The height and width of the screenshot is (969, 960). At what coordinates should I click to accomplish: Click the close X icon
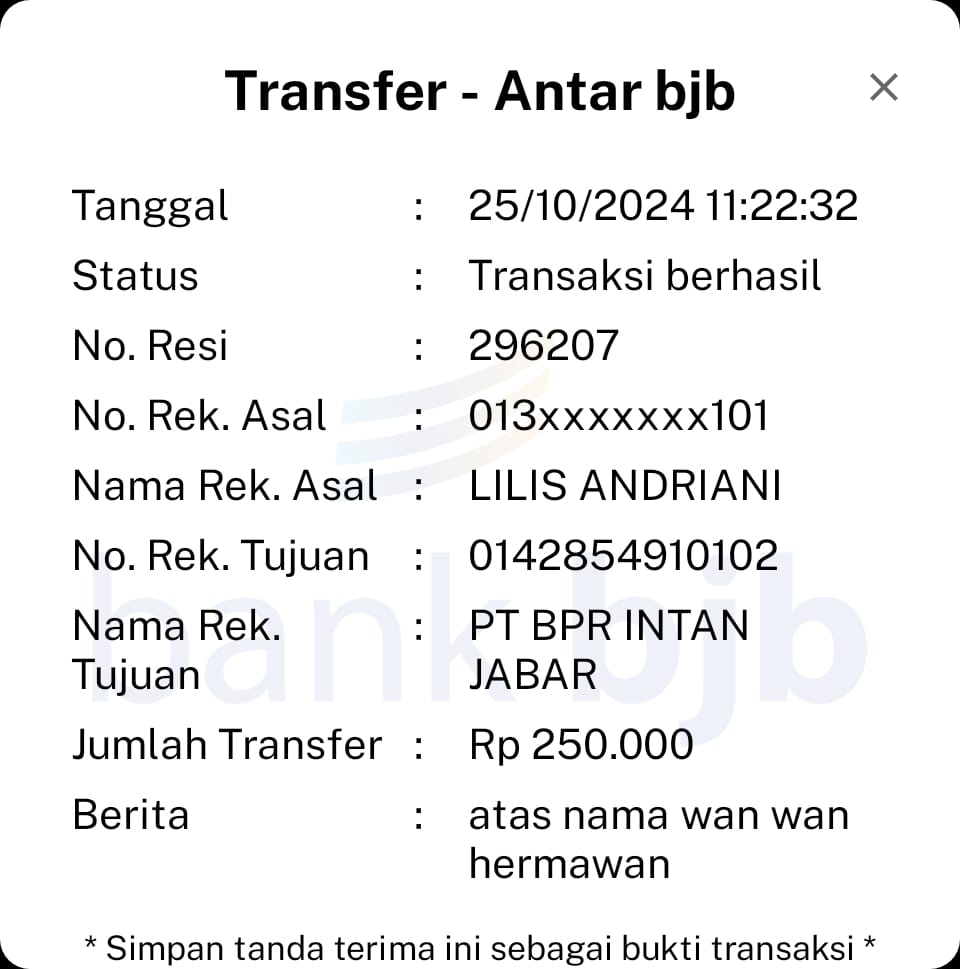pyautogui.click(x=884, y=87)
